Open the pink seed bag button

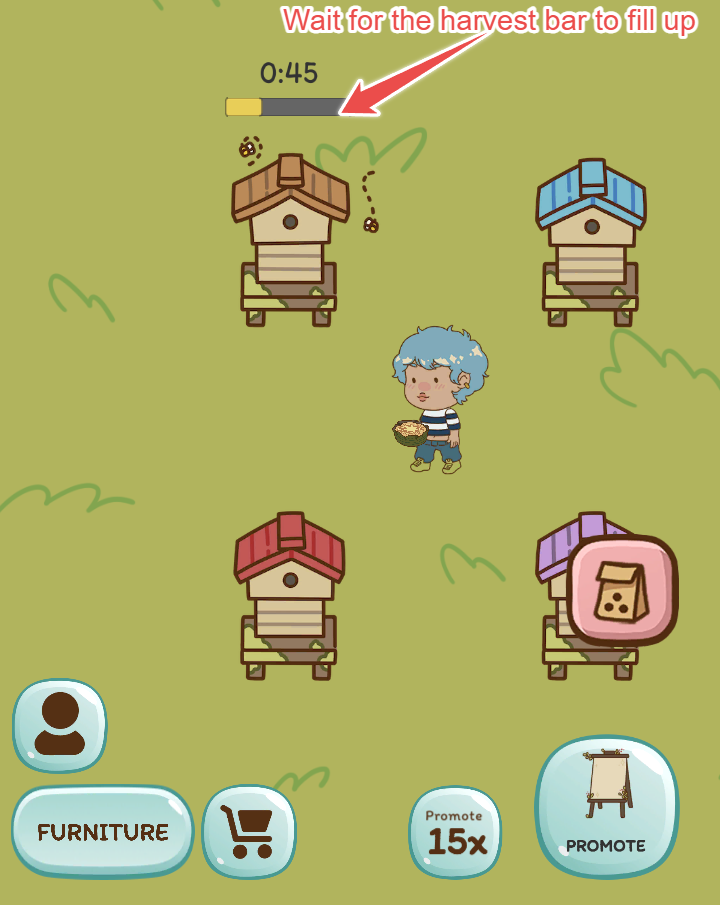tap(622, 591)
